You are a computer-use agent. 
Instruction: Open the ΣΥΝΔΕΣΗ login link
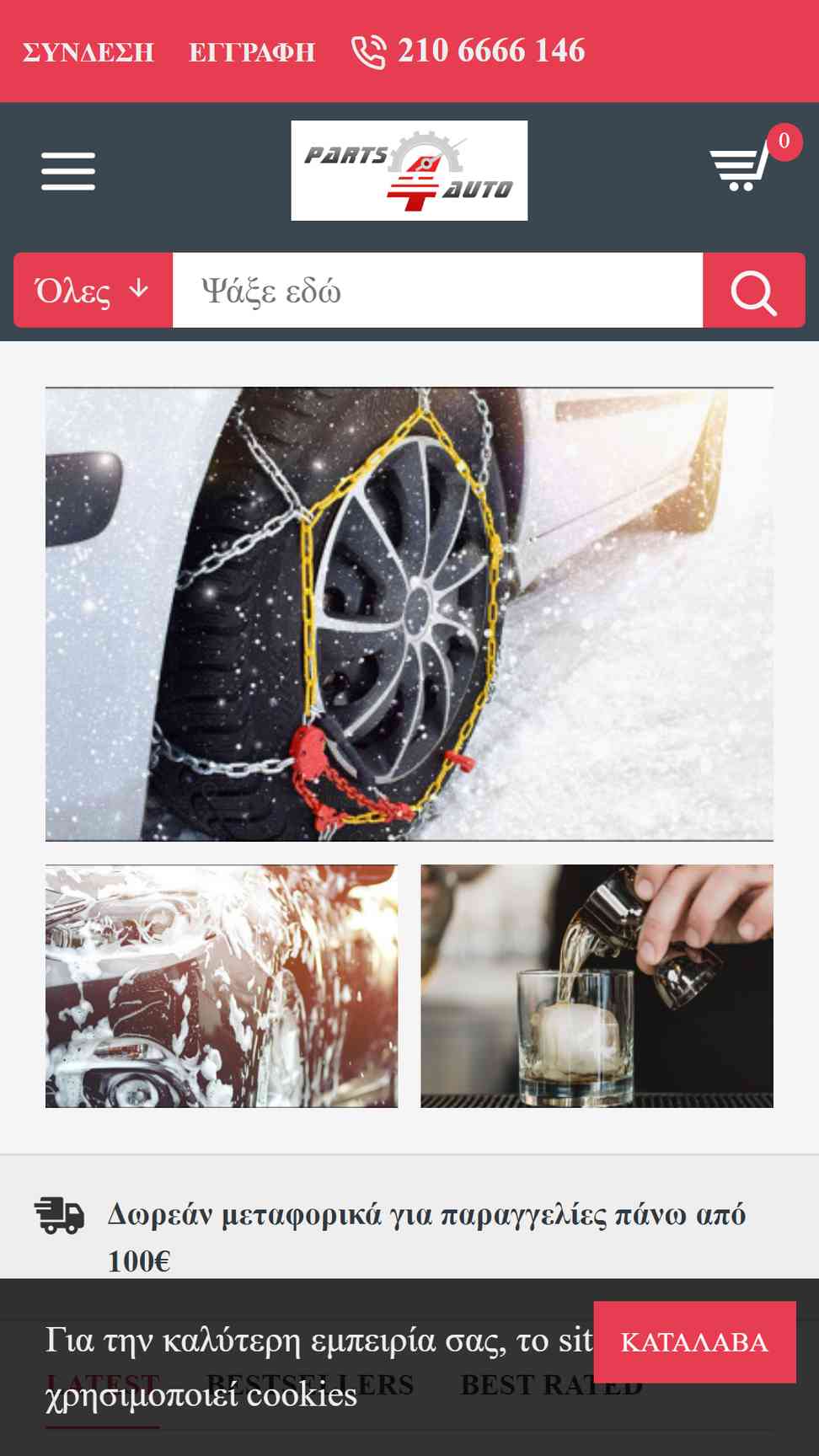[88, 52]
